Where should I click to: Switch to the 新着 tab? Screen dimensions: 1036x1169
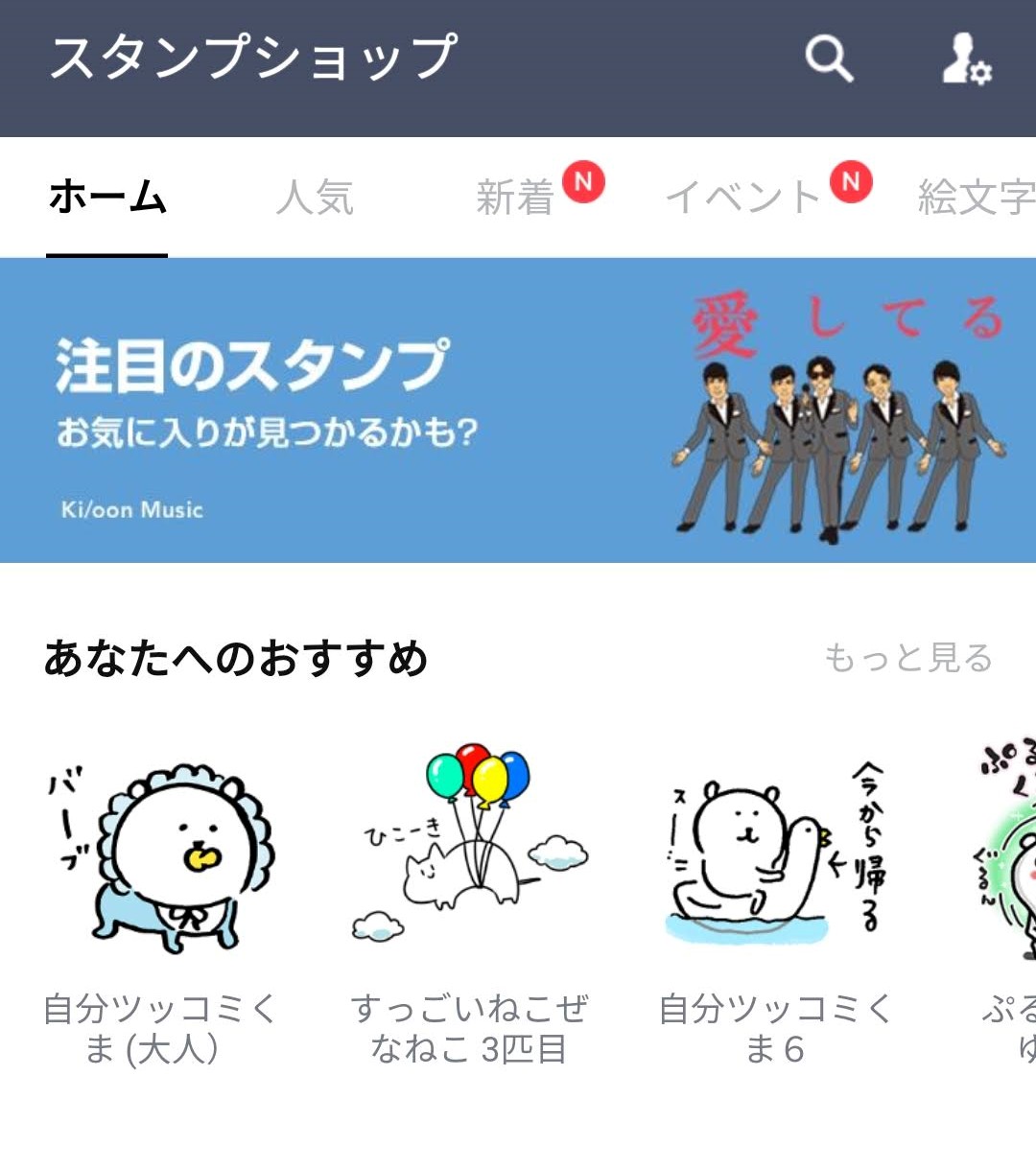(x=516, y=199)
